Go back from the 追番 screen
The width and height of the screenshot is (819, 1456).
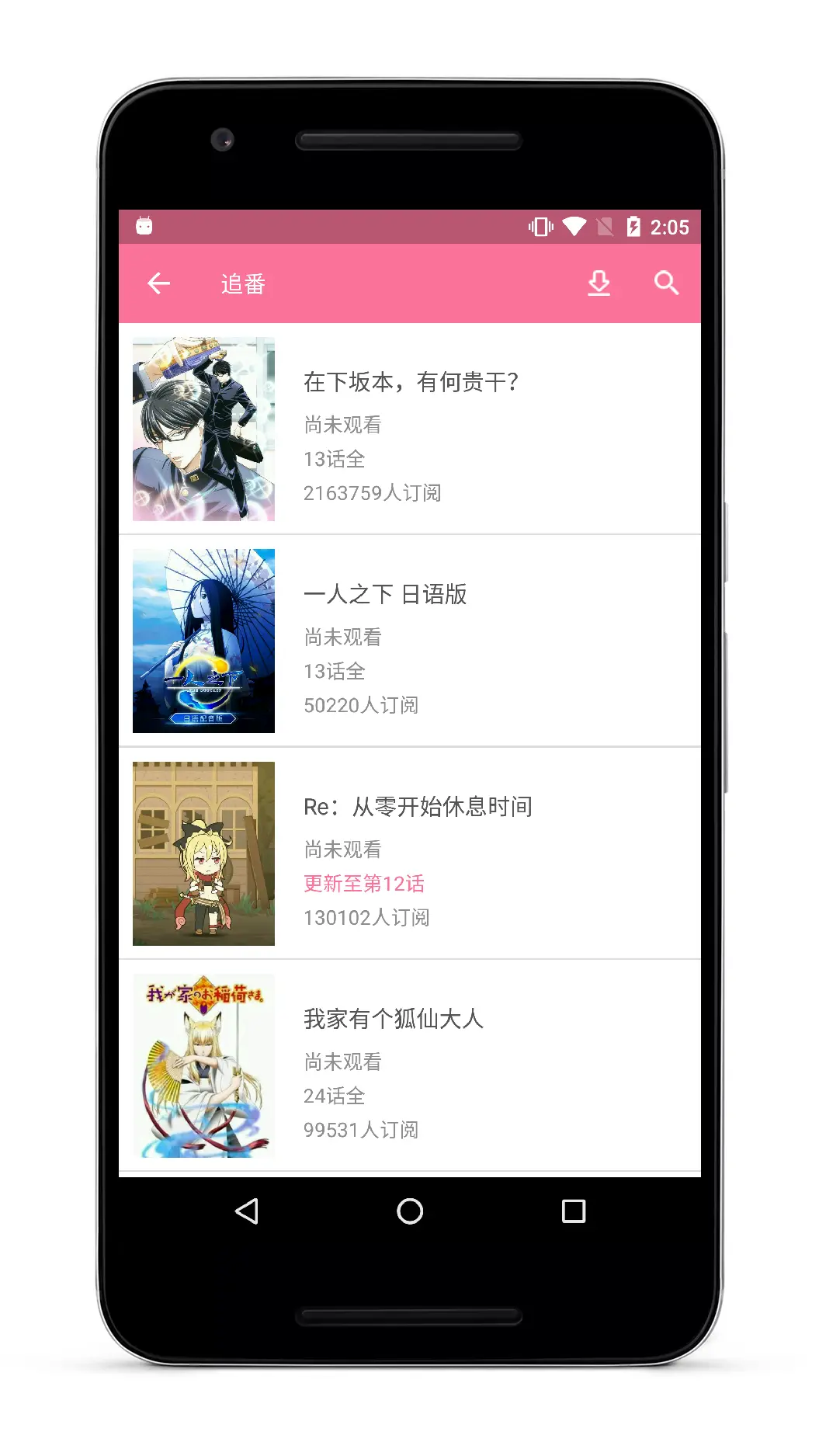pos(159,283)
